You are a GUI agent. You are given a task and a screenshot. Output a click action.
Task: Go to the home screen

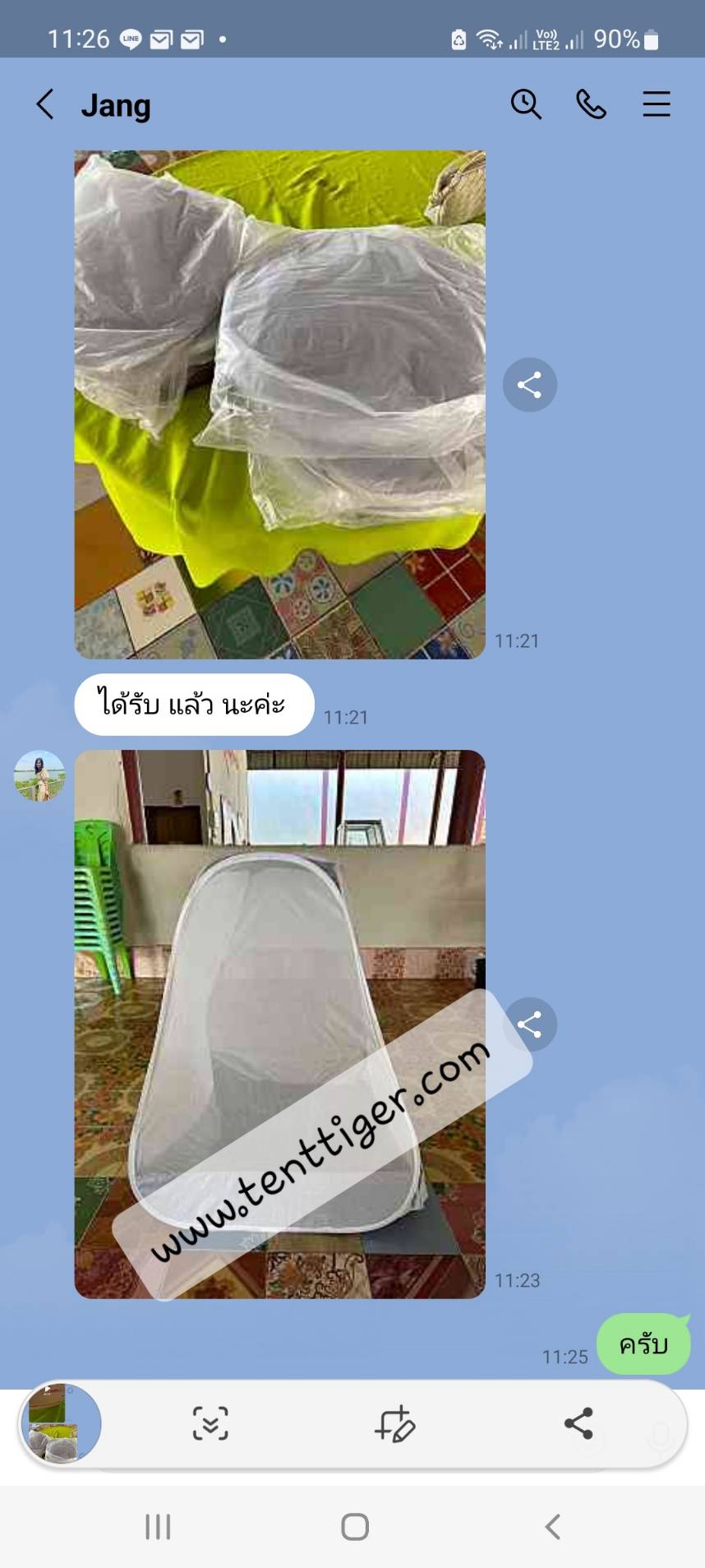click(x=354, y=1527)
